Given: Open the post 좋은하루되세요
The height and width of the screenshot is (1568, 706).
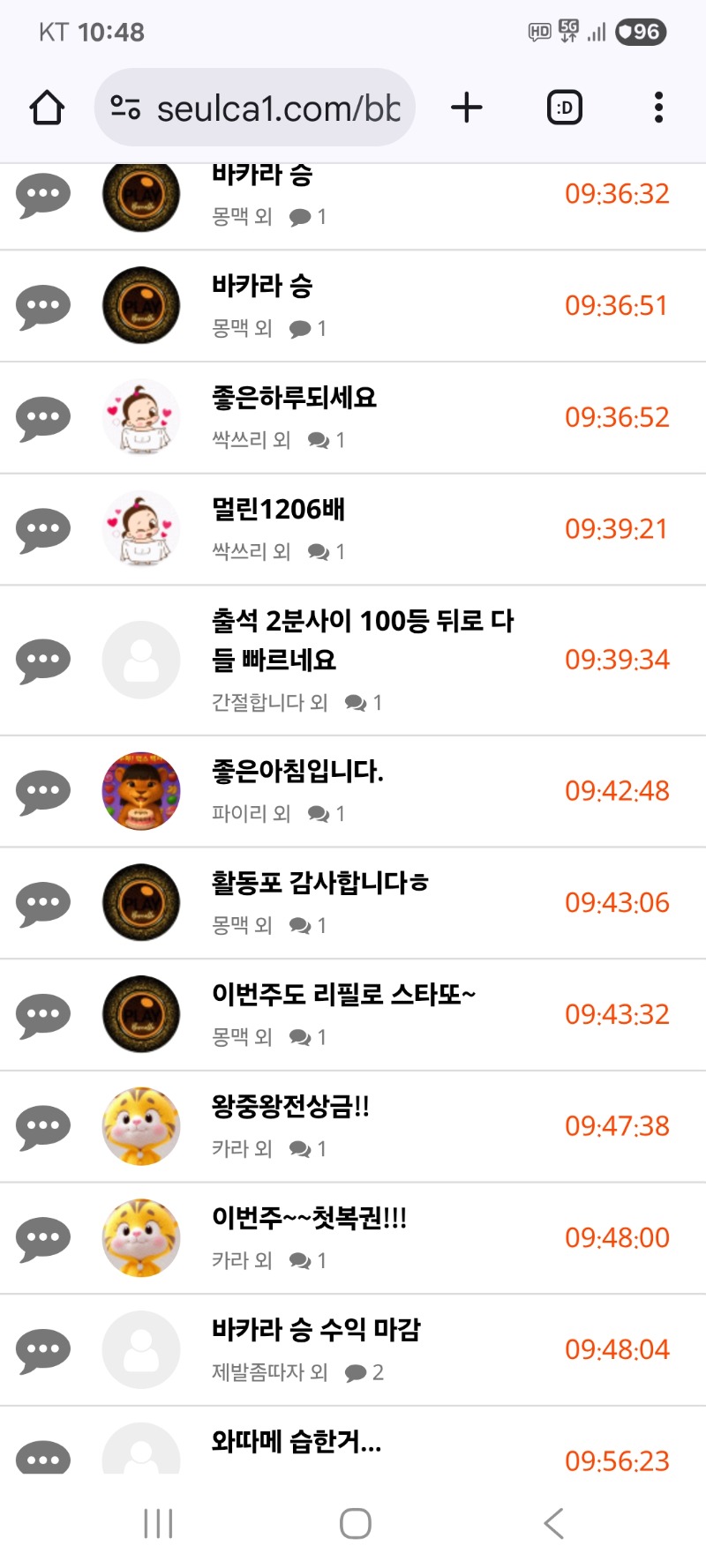Looking at the screenshot, I should tap(294, 398).
